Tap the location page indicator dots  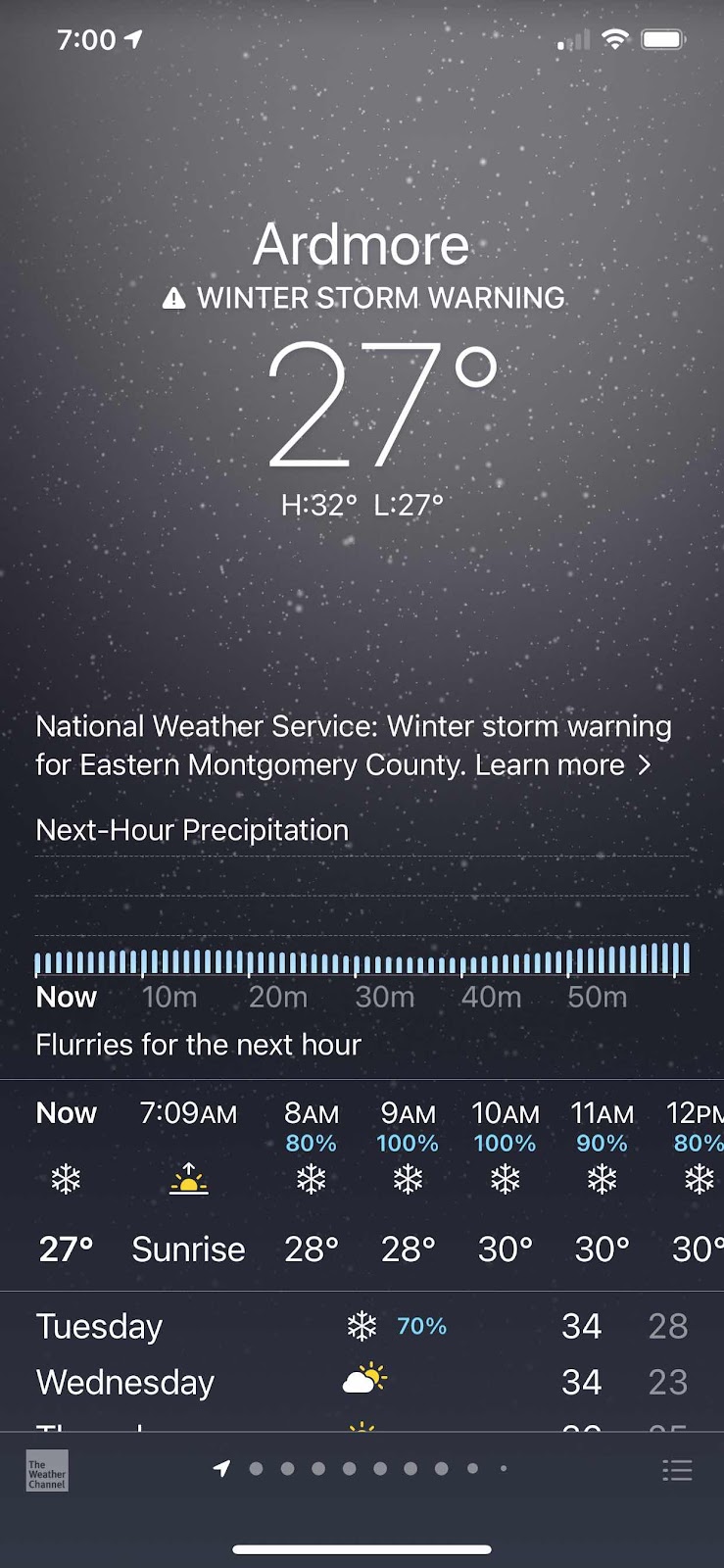click(x=361, y=1468)
